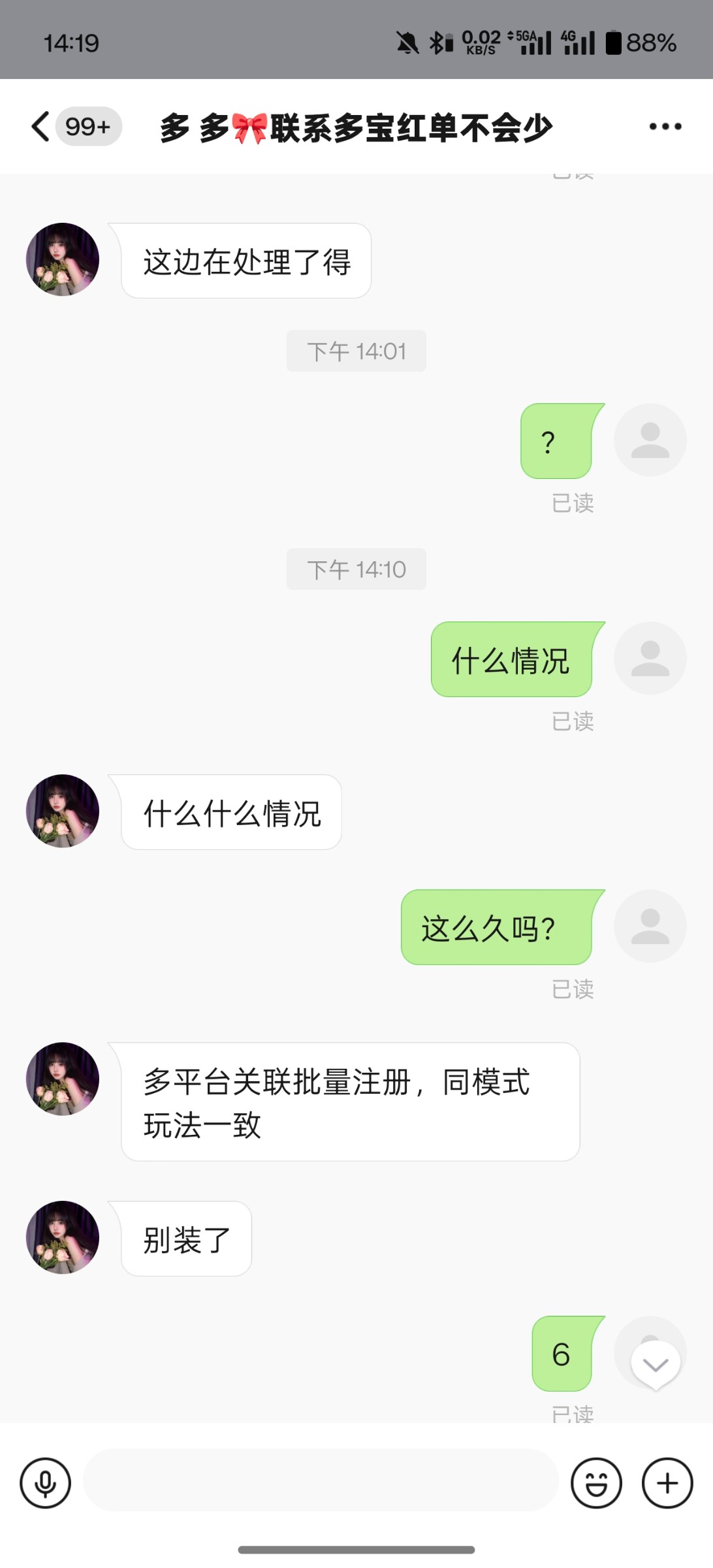
Task: Tap the voice message microphone icon
Action: (45, 1483)
